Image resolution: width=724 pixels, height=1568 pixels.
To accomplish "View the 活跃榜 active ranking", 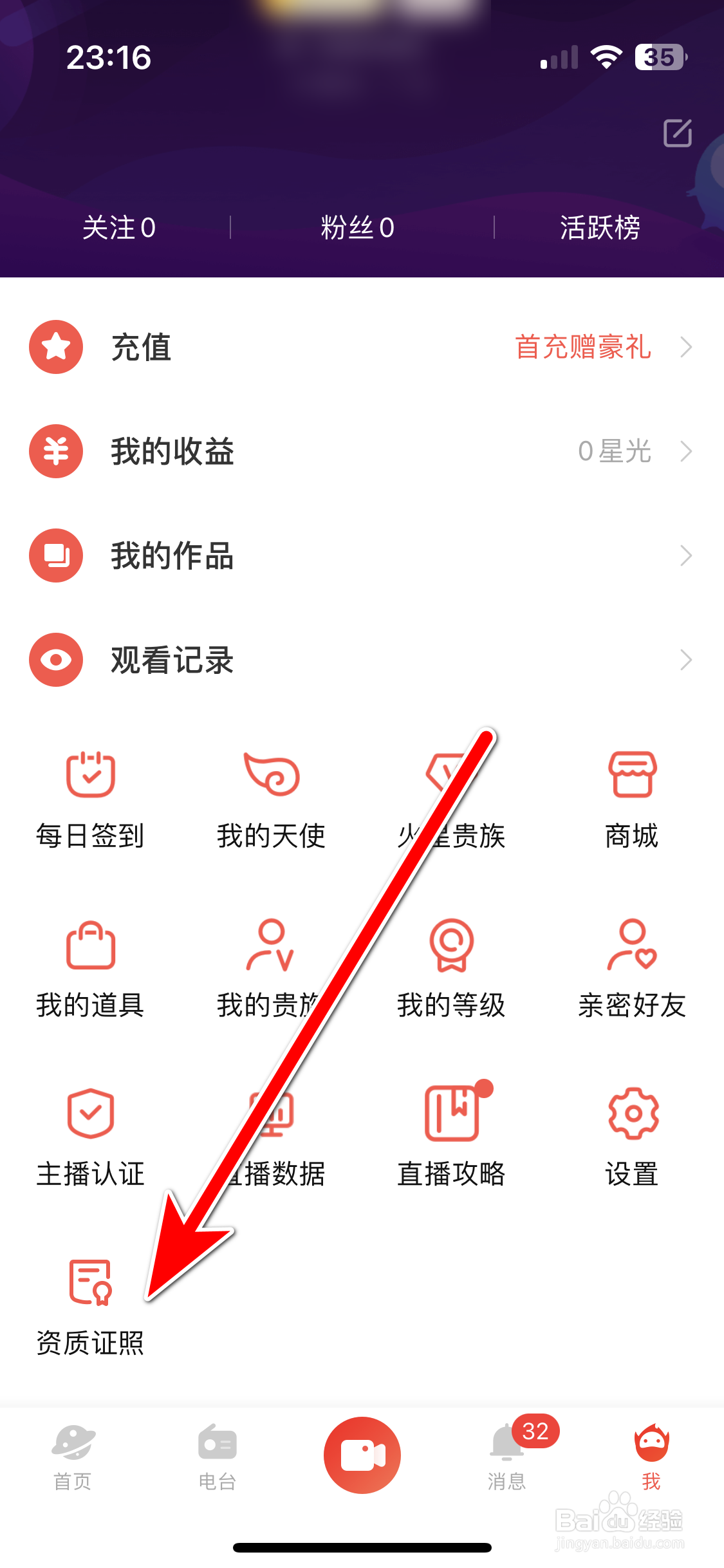I will [x=599, y=227].
